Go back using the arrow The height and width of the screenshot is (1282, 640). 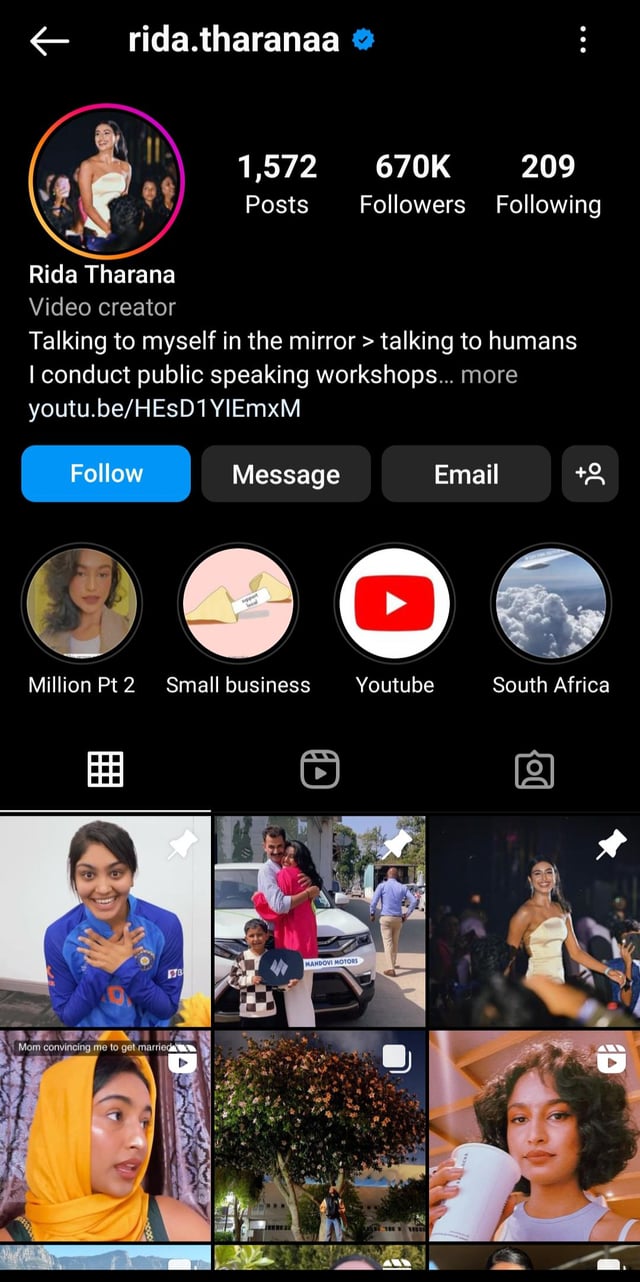coord(49,41)
